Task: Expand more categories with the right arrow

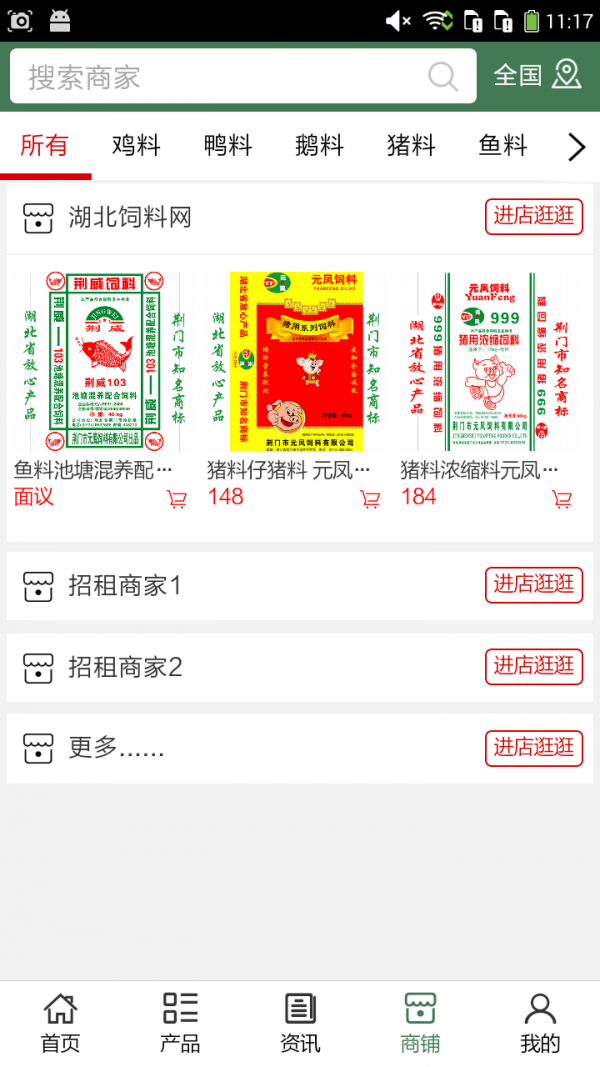Action: [x=576, y=147]
